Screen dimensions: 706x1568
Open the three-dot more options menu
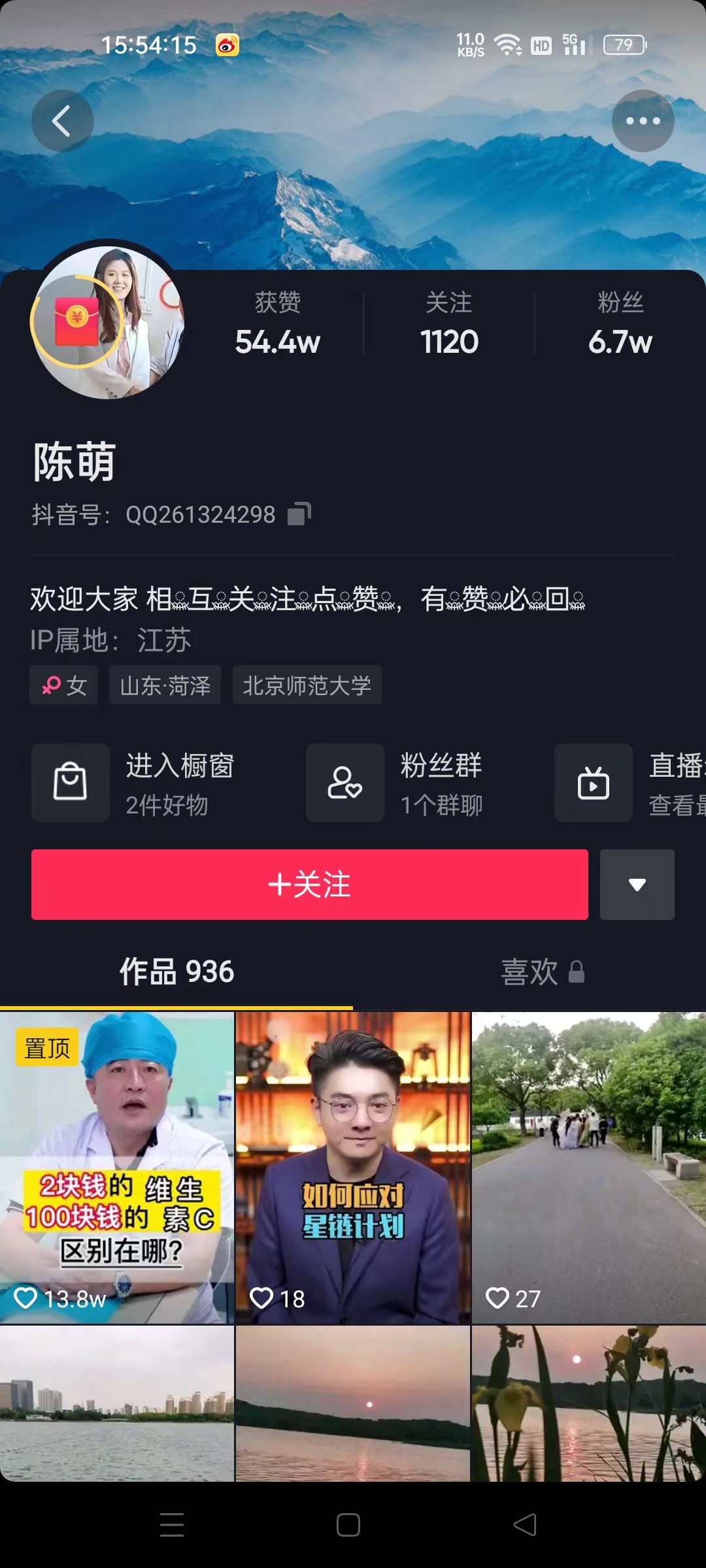click(x=643, y=121)
